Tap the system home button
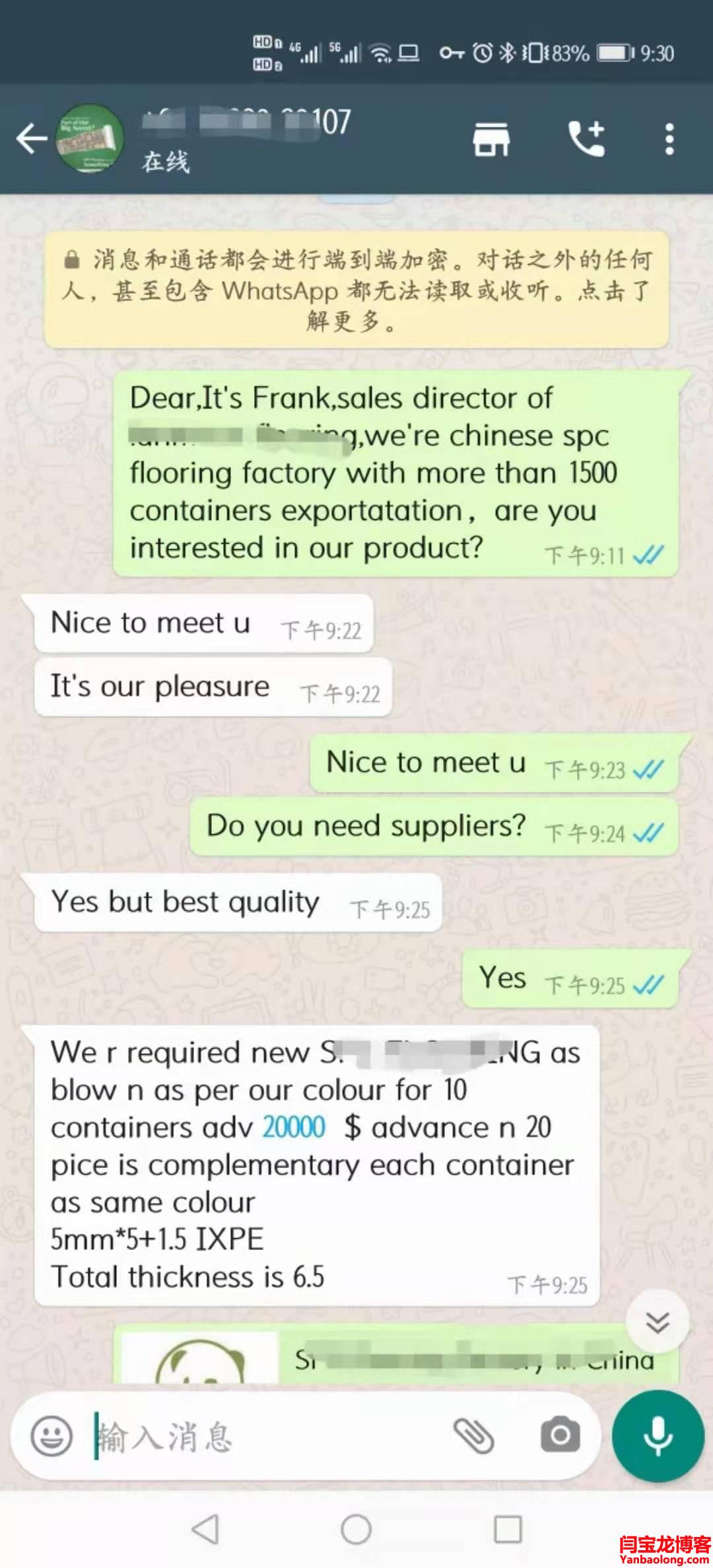The width and height of the screenshot is (713, 1568). [356, 1529]
